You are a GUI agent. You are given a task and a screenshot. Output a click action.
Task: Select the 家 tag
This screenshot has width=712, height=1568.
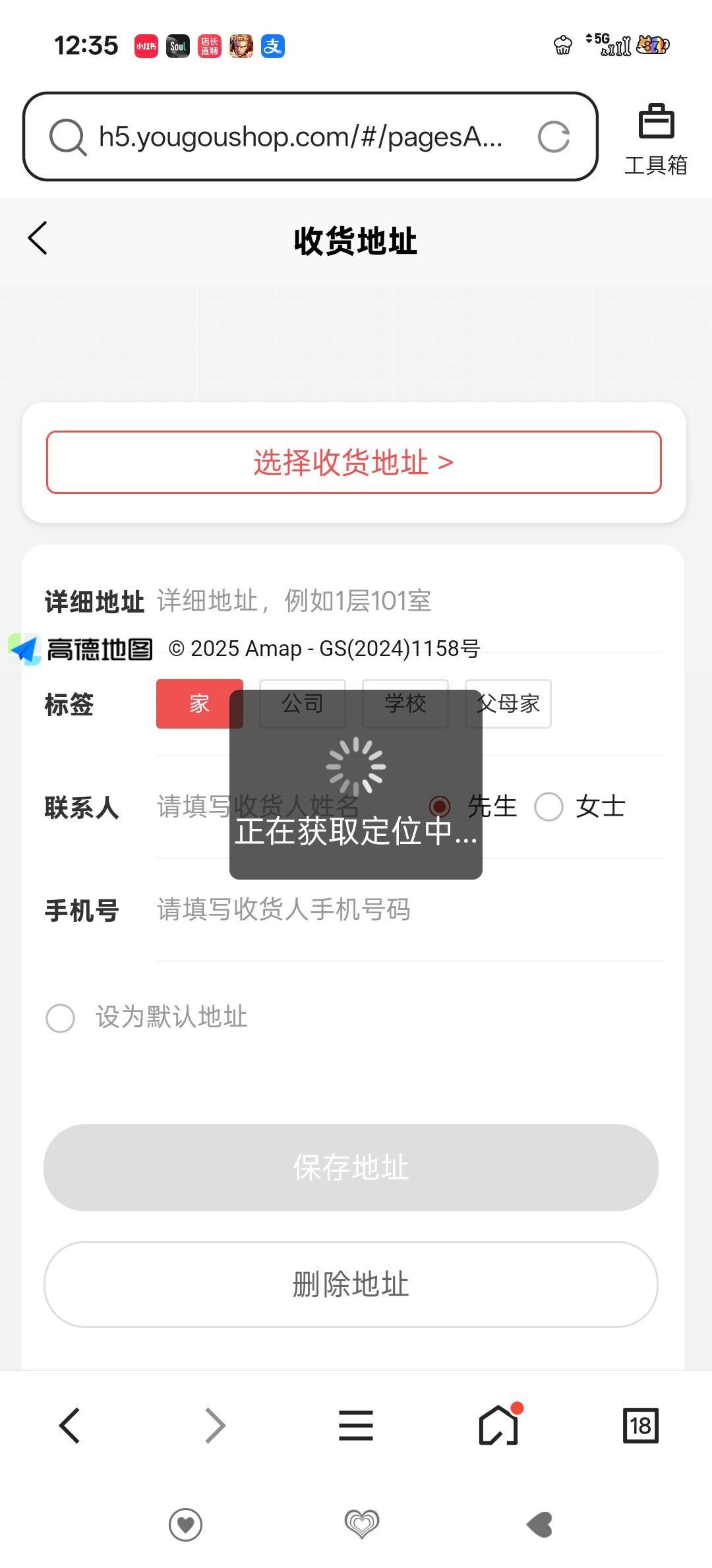pos(199,704)
